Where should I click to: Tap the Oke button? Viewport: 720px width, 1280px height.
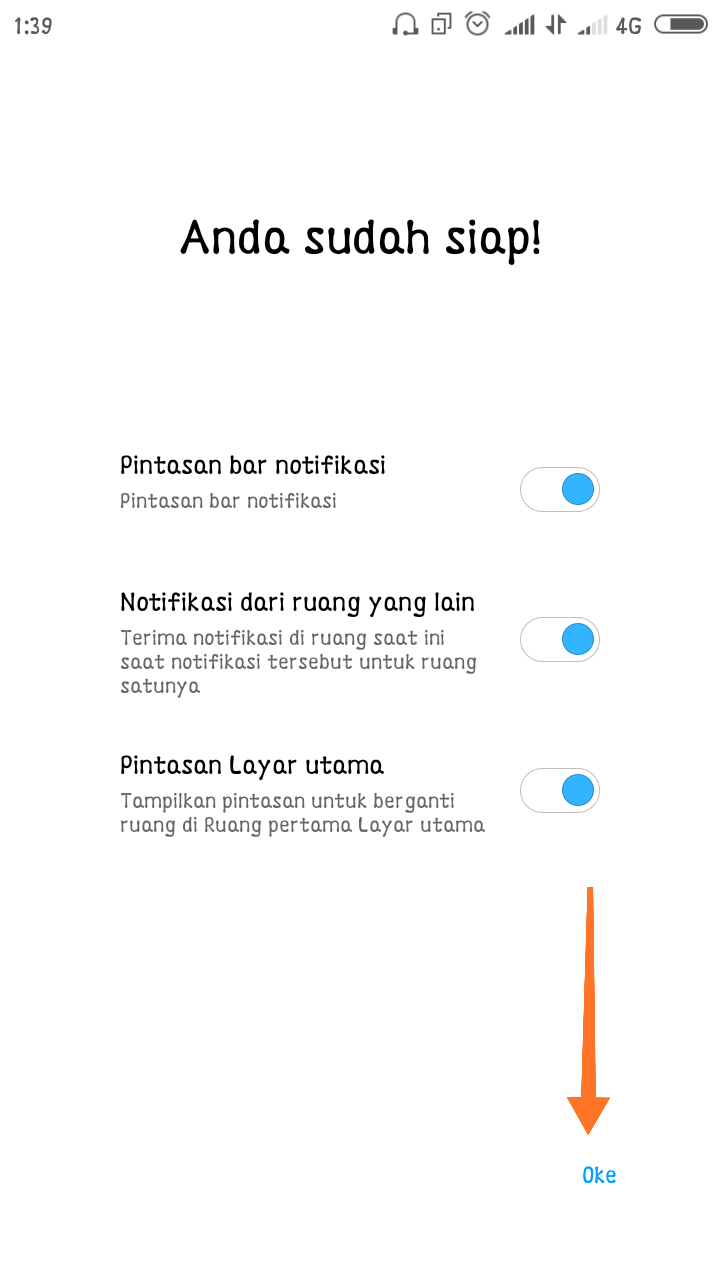(x=599, y=1175)
